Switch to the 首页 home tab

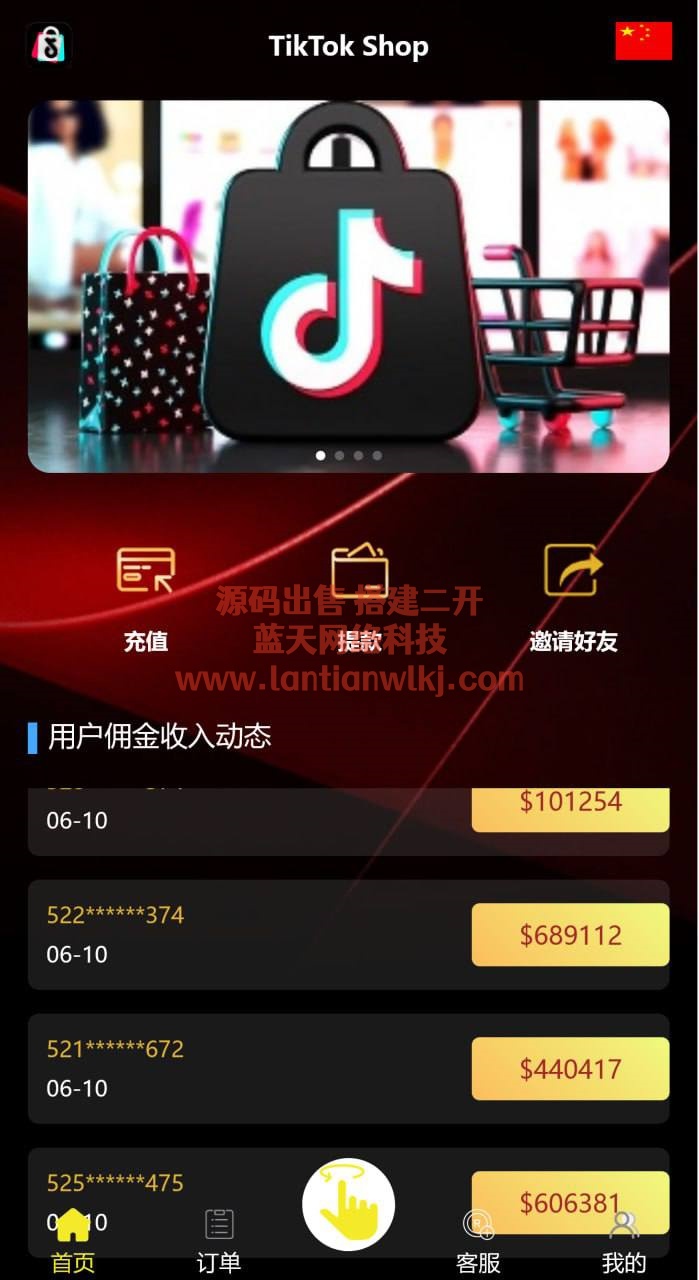click(x=73, y=1240)
